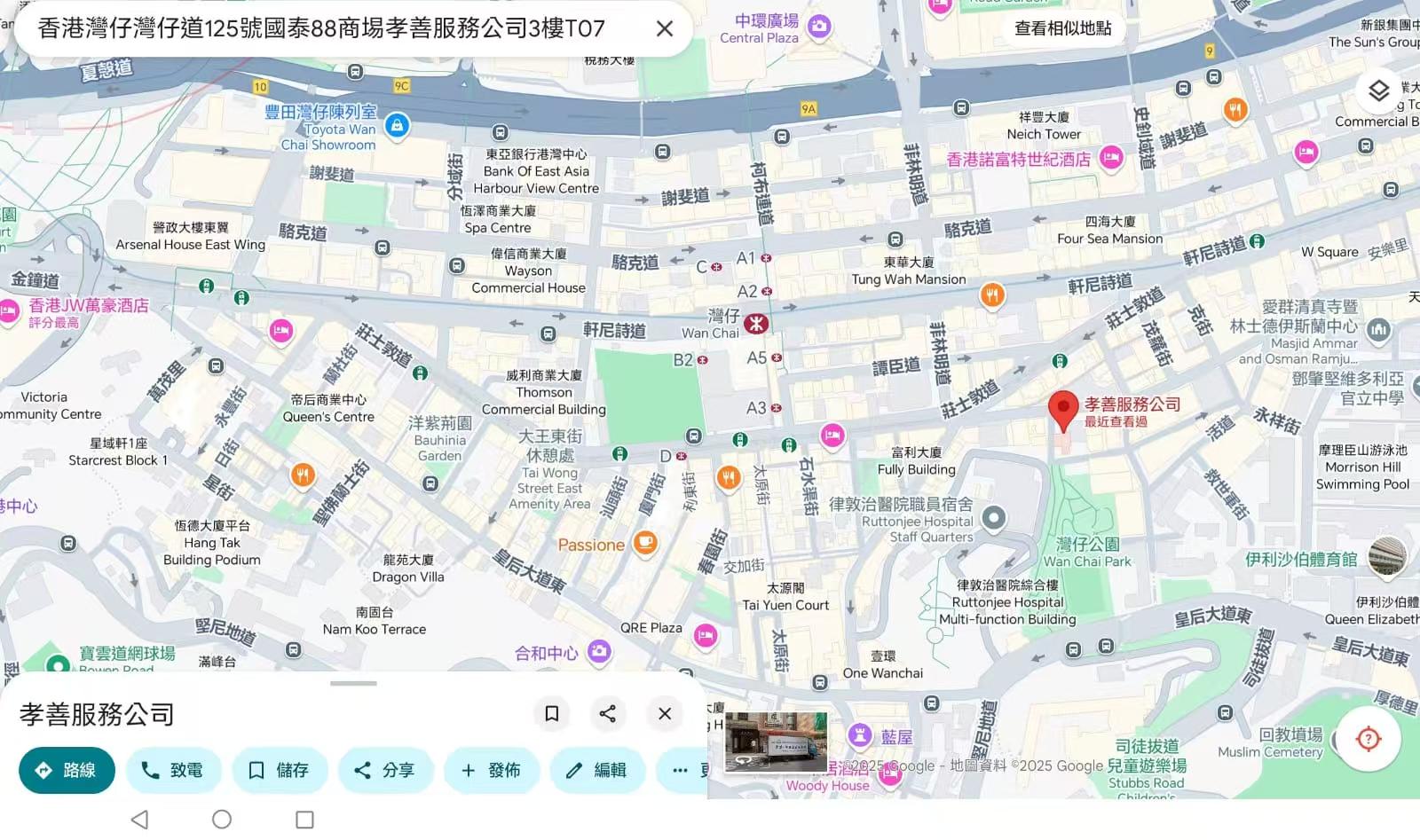Open the 灣仔 Wan Chai MTR station marker

755,324
